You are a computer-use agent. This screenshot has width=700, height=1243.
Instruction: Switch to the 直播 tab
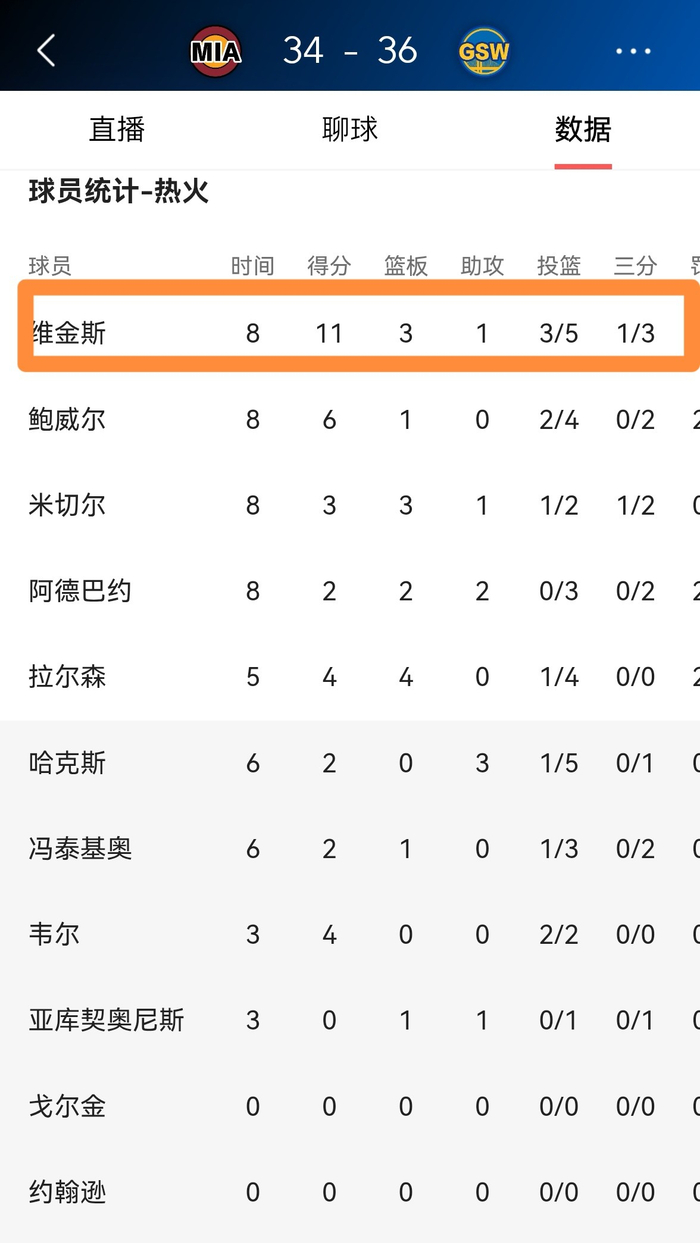[x=117, y=129]
